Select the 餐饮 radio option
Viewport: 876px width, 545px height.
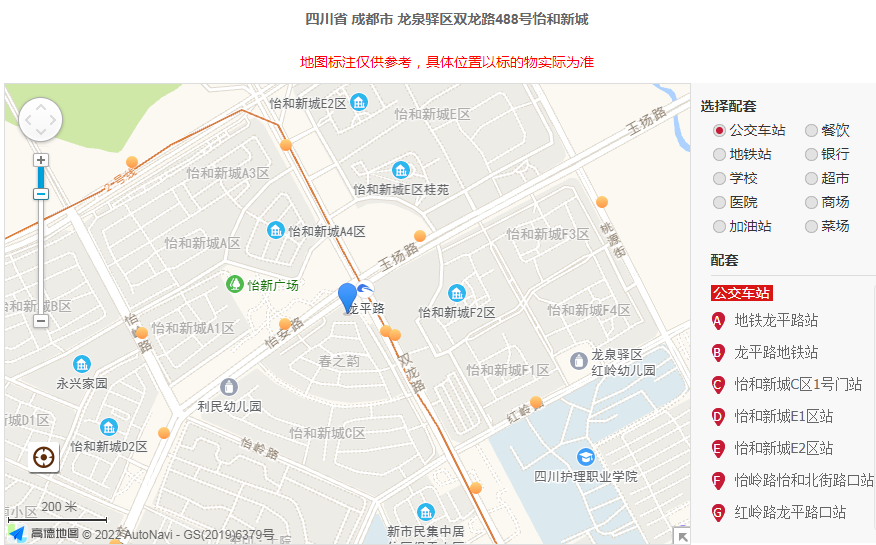tap(811, 130)
